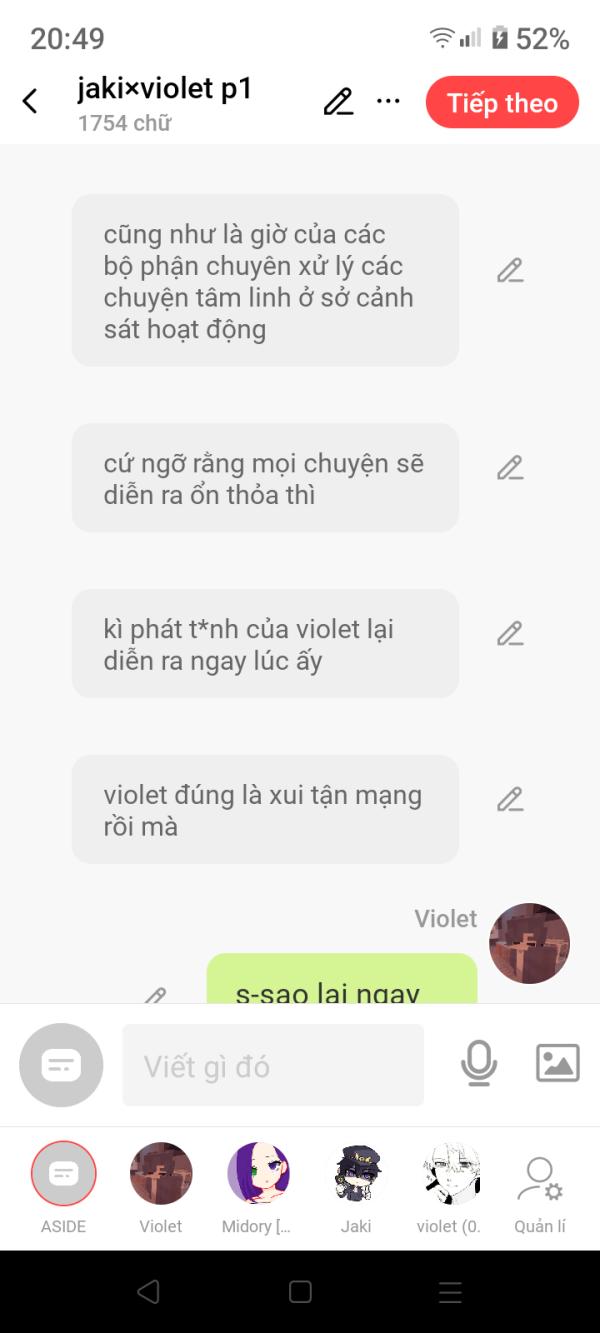Open the three-dot overflow menu

[388, 101]
